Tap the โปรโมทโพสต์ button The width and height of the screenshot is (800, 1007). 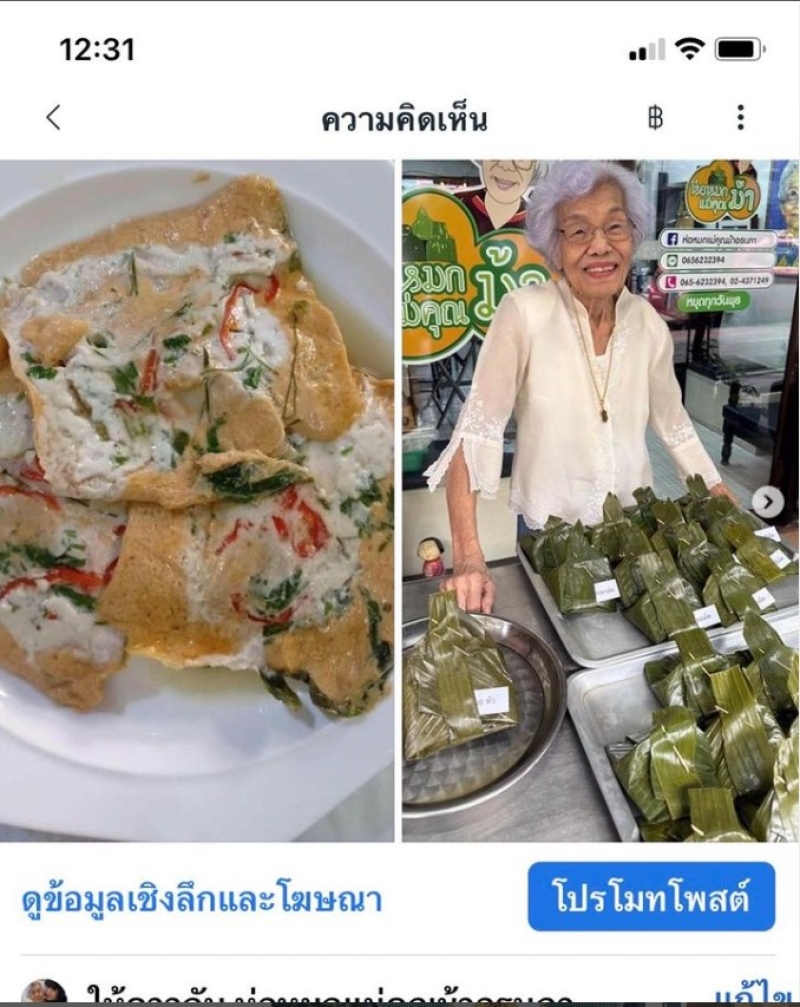(651, 897)
